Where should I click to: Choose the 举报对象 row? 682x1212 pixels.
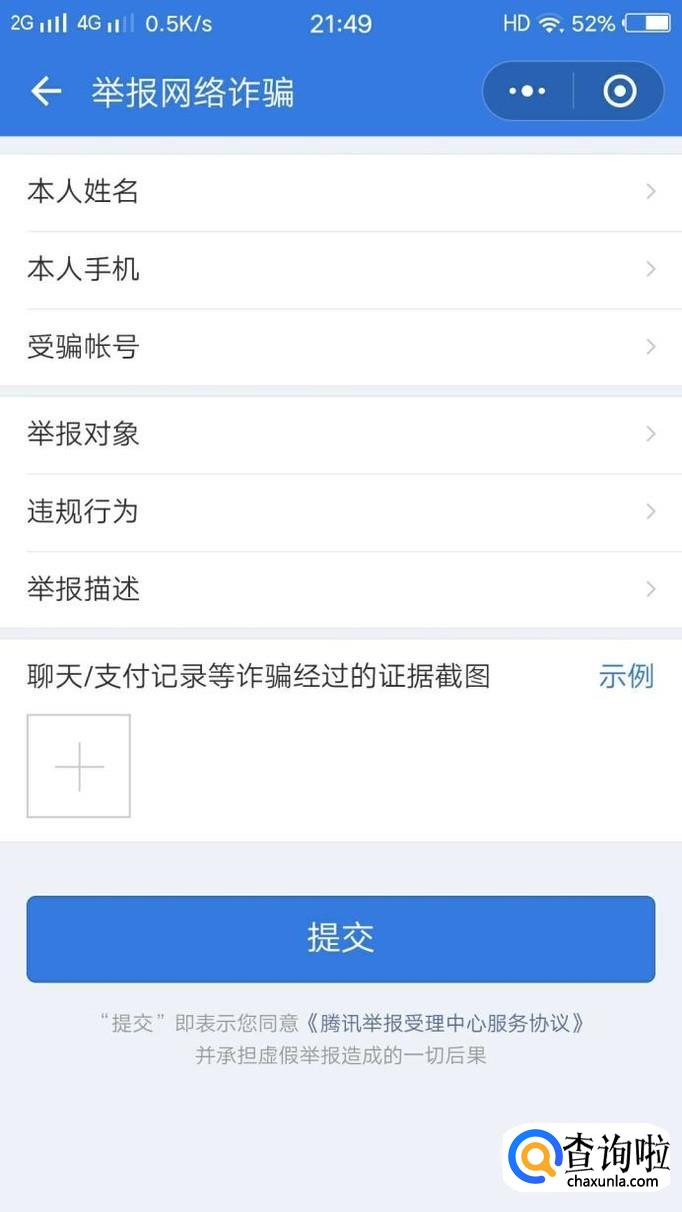coord(340,434)
